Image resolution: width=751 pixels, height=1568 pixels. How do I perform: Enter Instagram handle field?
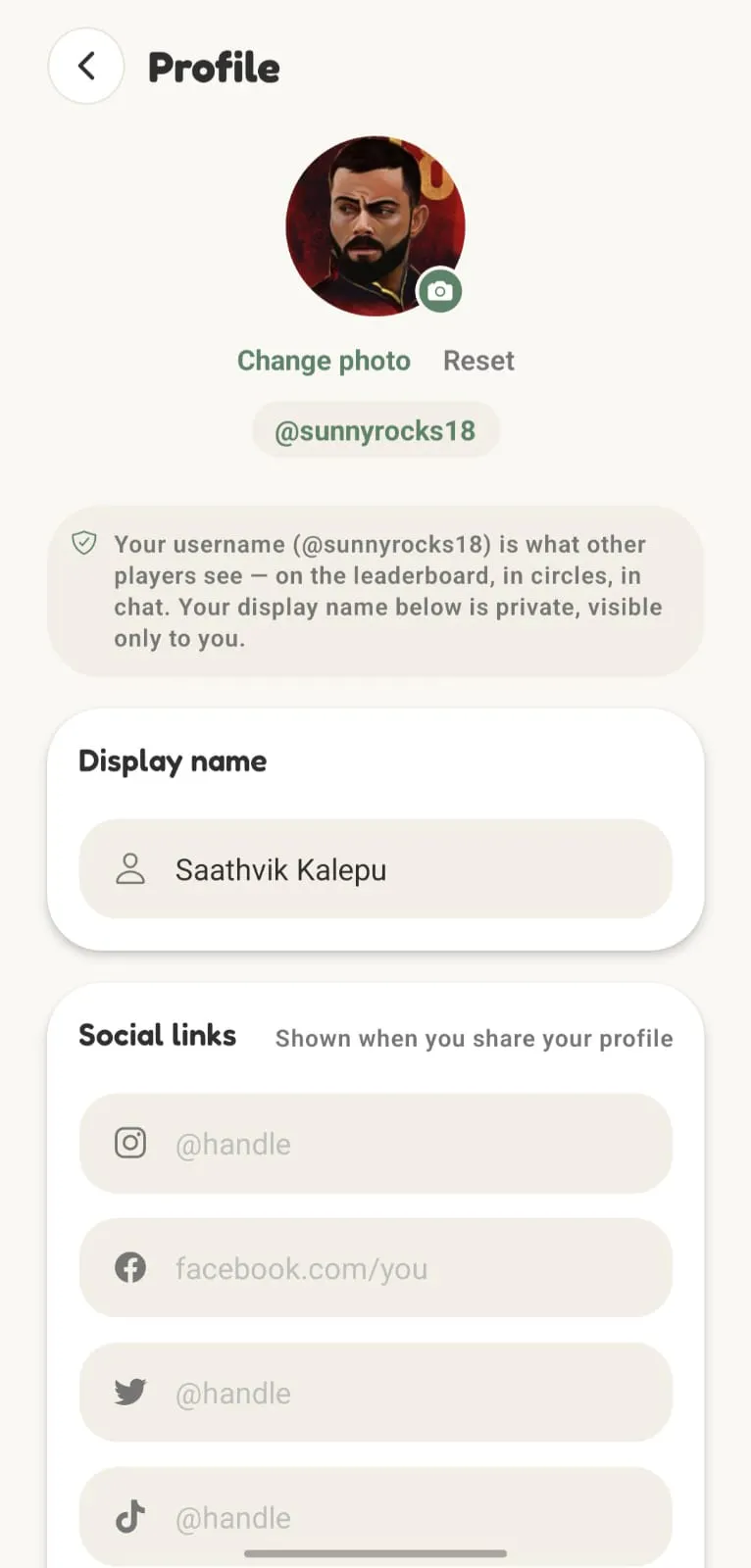pos(375,1144)
